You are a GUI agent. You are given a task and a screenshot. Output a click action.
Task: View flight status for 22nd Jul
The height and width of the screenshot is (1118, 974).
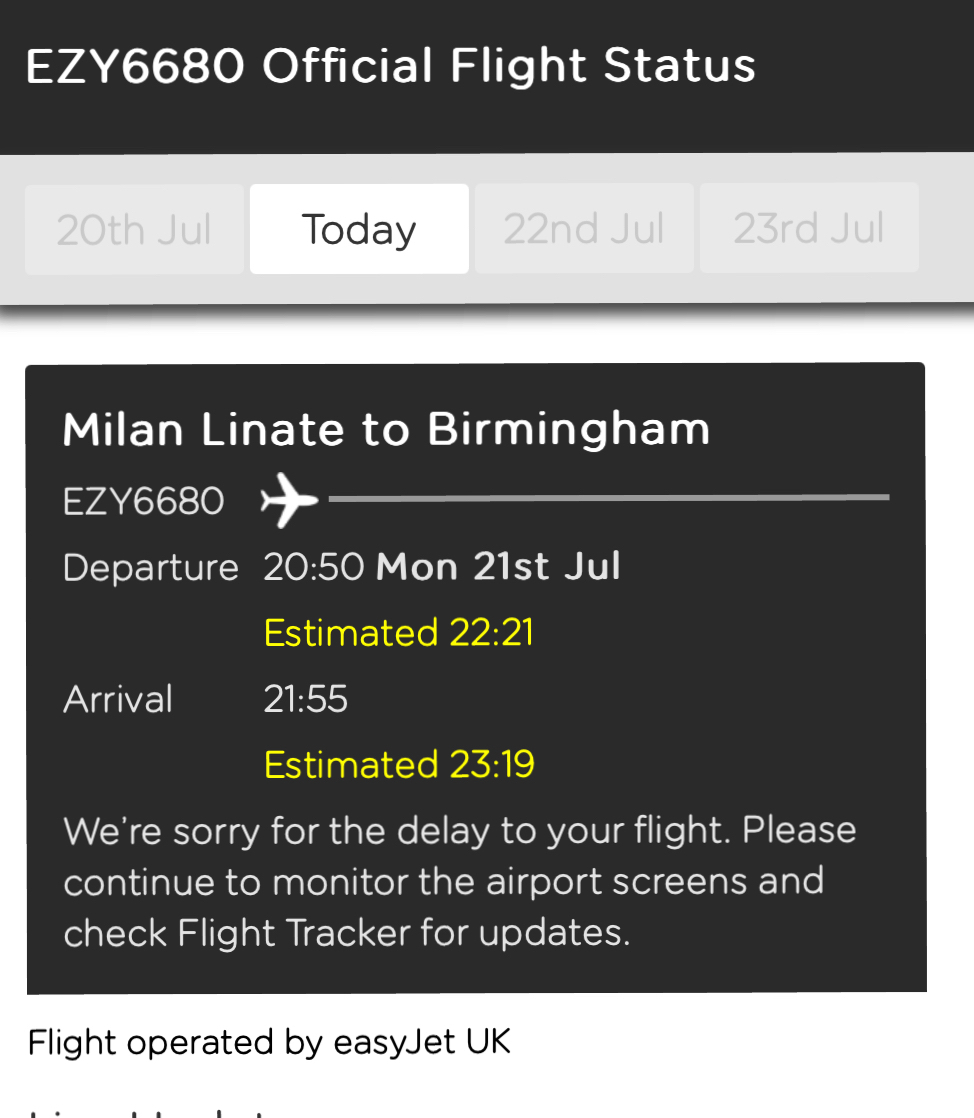tap(583, 229)
